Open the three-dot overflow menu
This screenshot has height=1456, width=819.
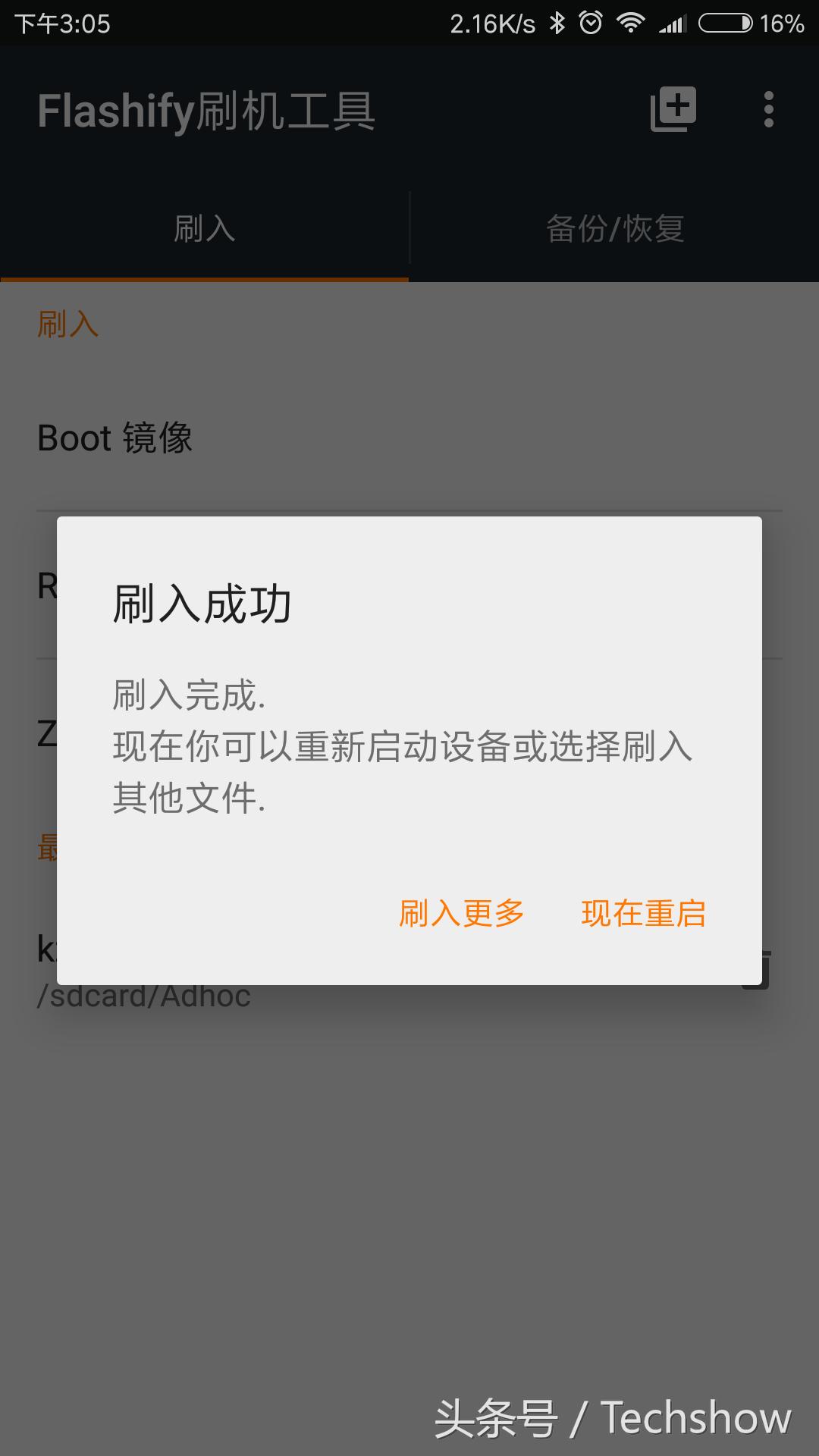click(x=768, y=110)
